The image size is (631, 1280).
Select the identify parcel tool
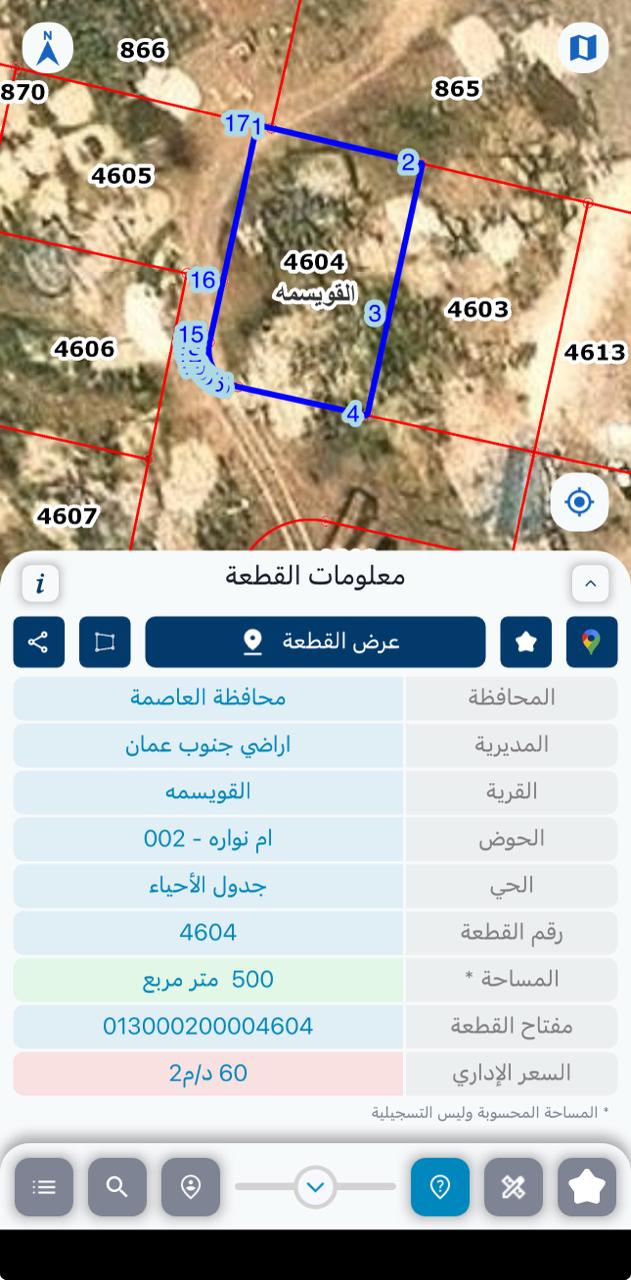coord(440,1187)
